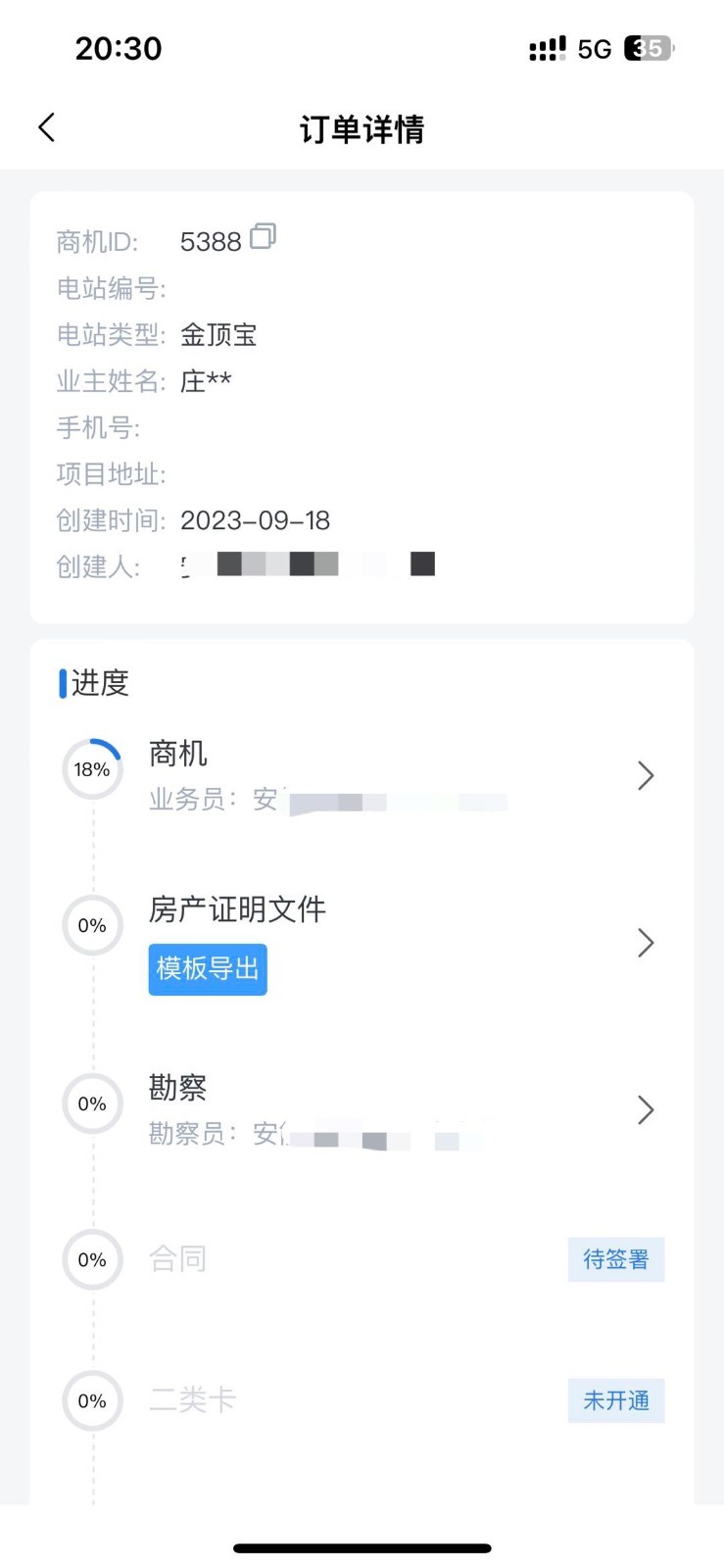Select the 订单详情 title

coord(362,128)
